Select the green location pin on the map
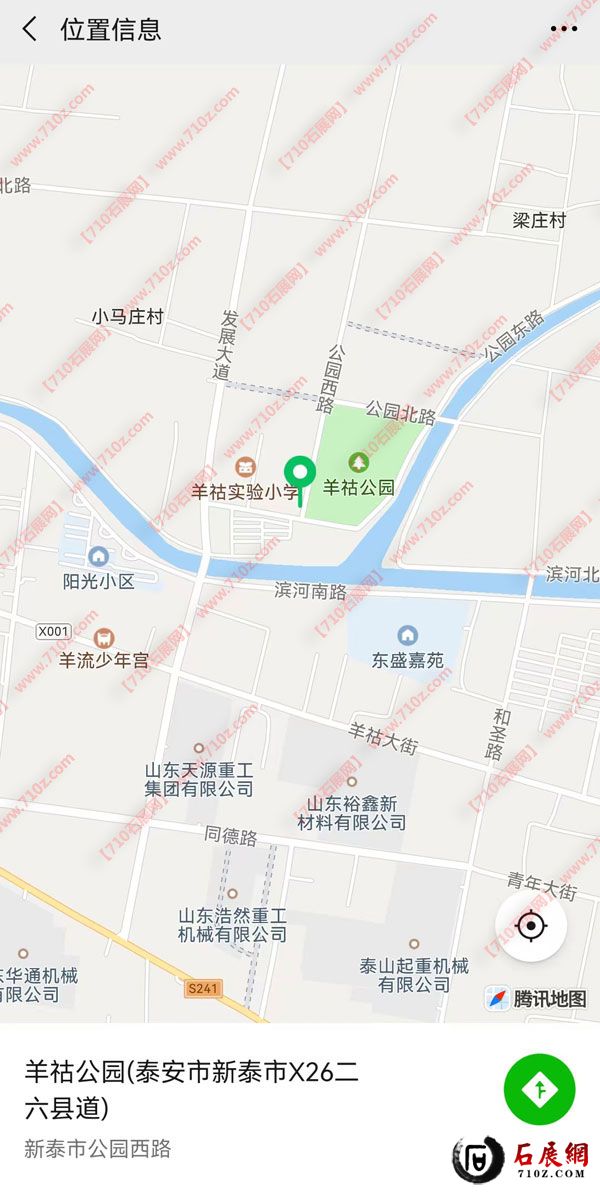The image size is (600, 1192). pyautogui.click(x=300, y=472)
